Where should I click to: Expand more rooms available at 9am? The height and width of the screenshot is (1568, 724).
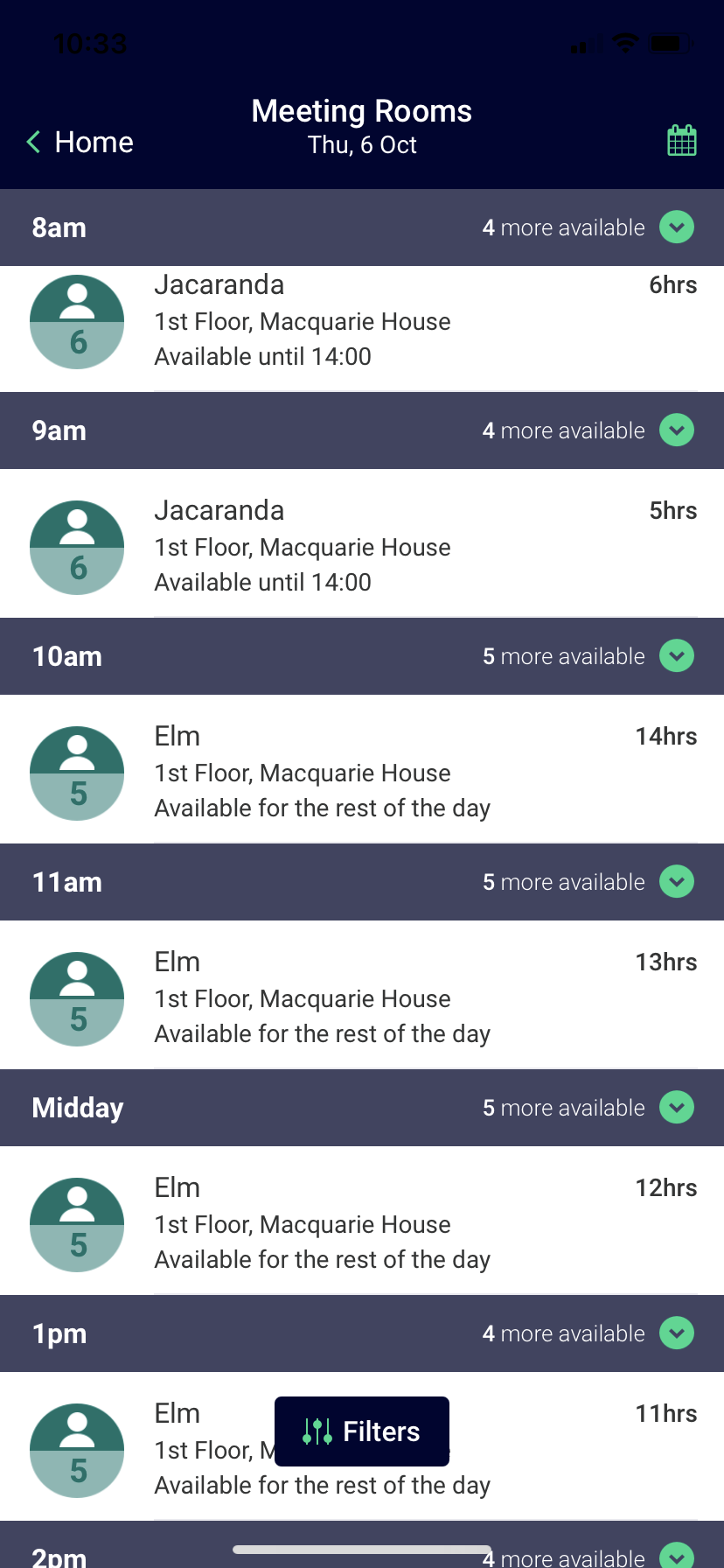point(676,430)
